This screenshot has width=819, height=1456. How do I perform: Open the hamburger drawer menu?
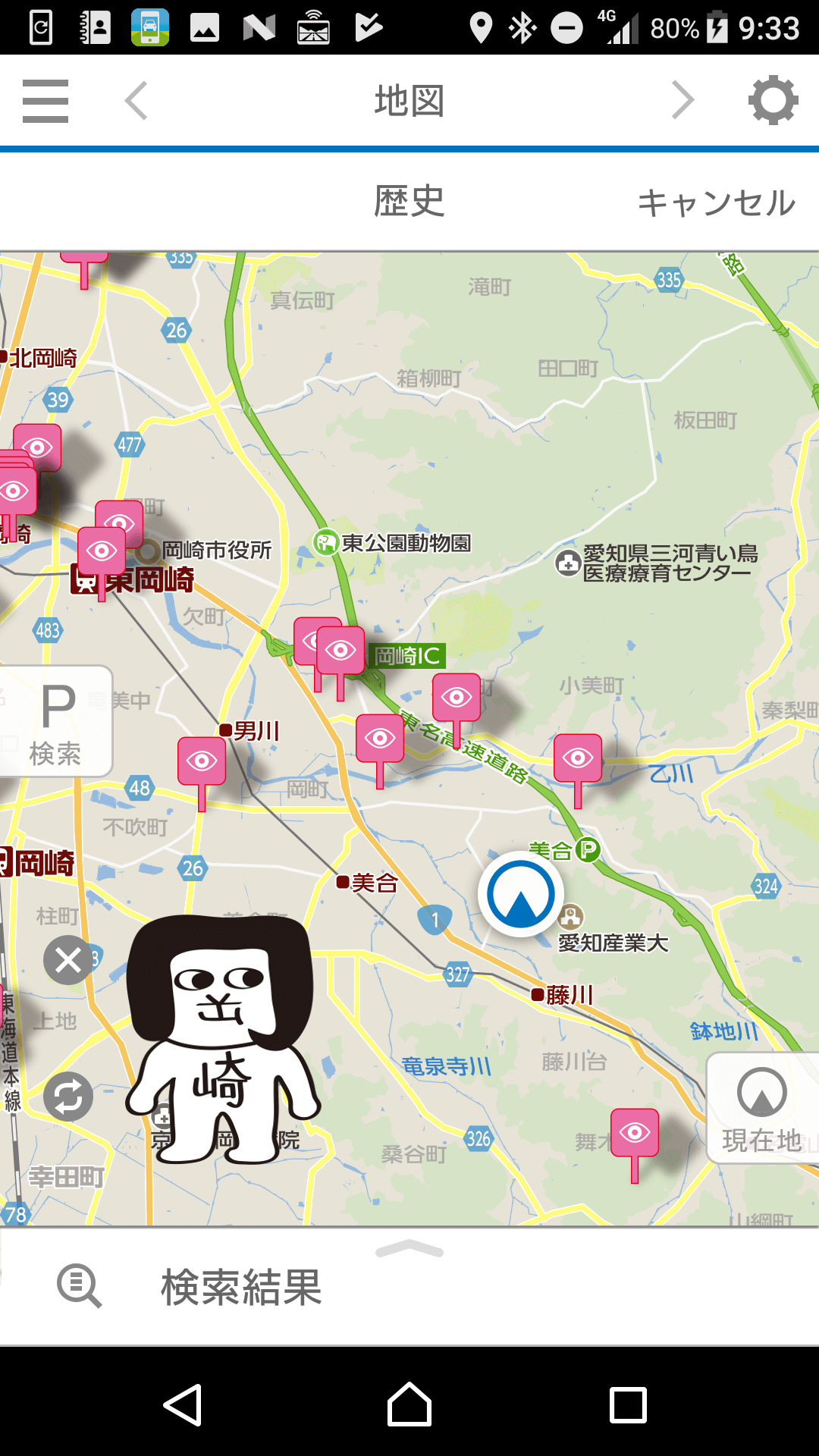click(x=45, y=101)
